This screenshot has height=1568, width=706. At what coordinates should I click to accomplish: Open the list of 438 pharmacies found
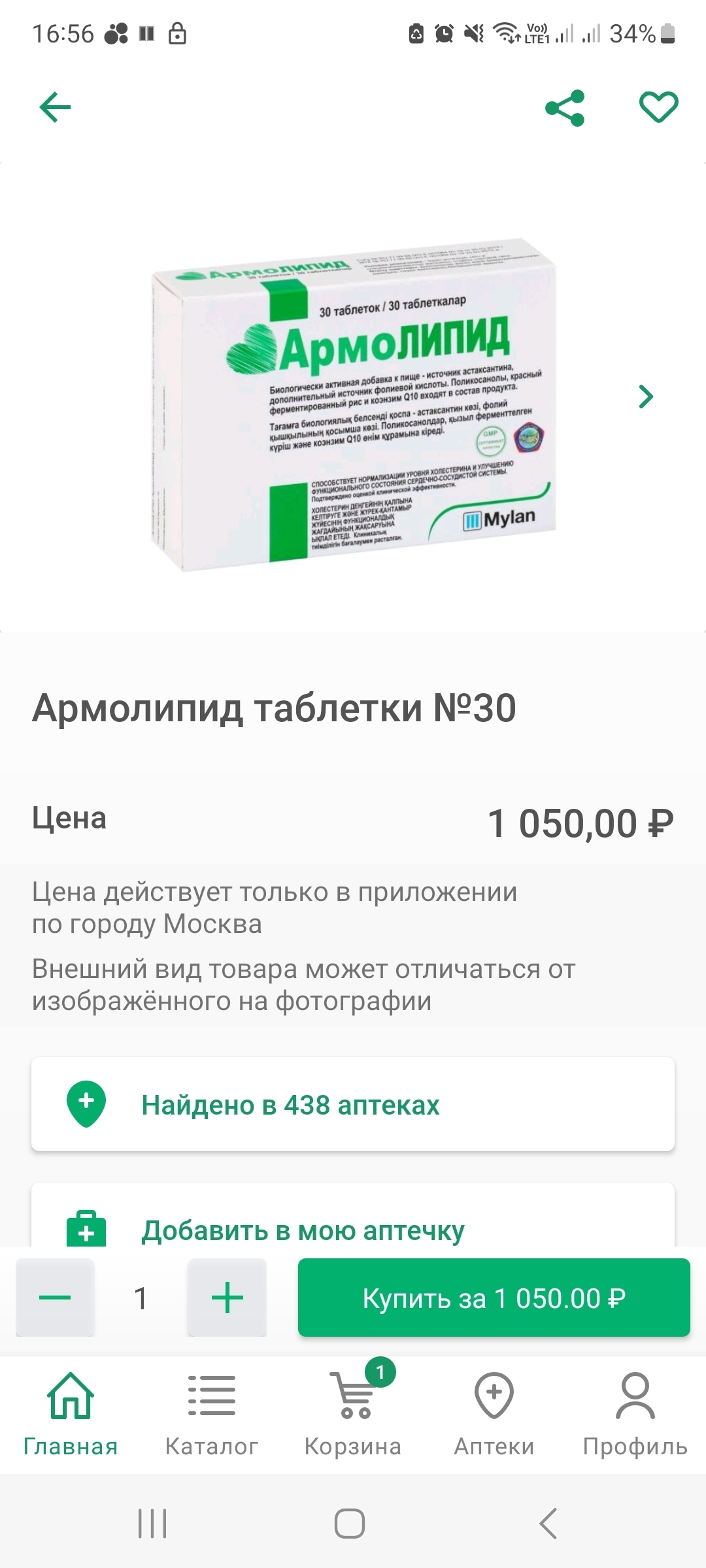pyautogui.click(x=353, y=1105)
